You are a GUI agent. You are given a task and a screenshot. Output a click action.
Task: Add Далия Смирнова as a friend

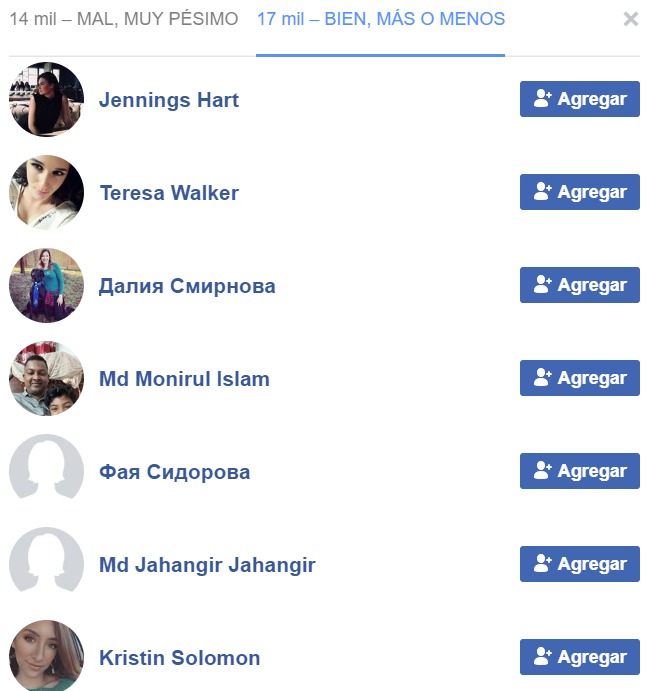click(579, 285)
